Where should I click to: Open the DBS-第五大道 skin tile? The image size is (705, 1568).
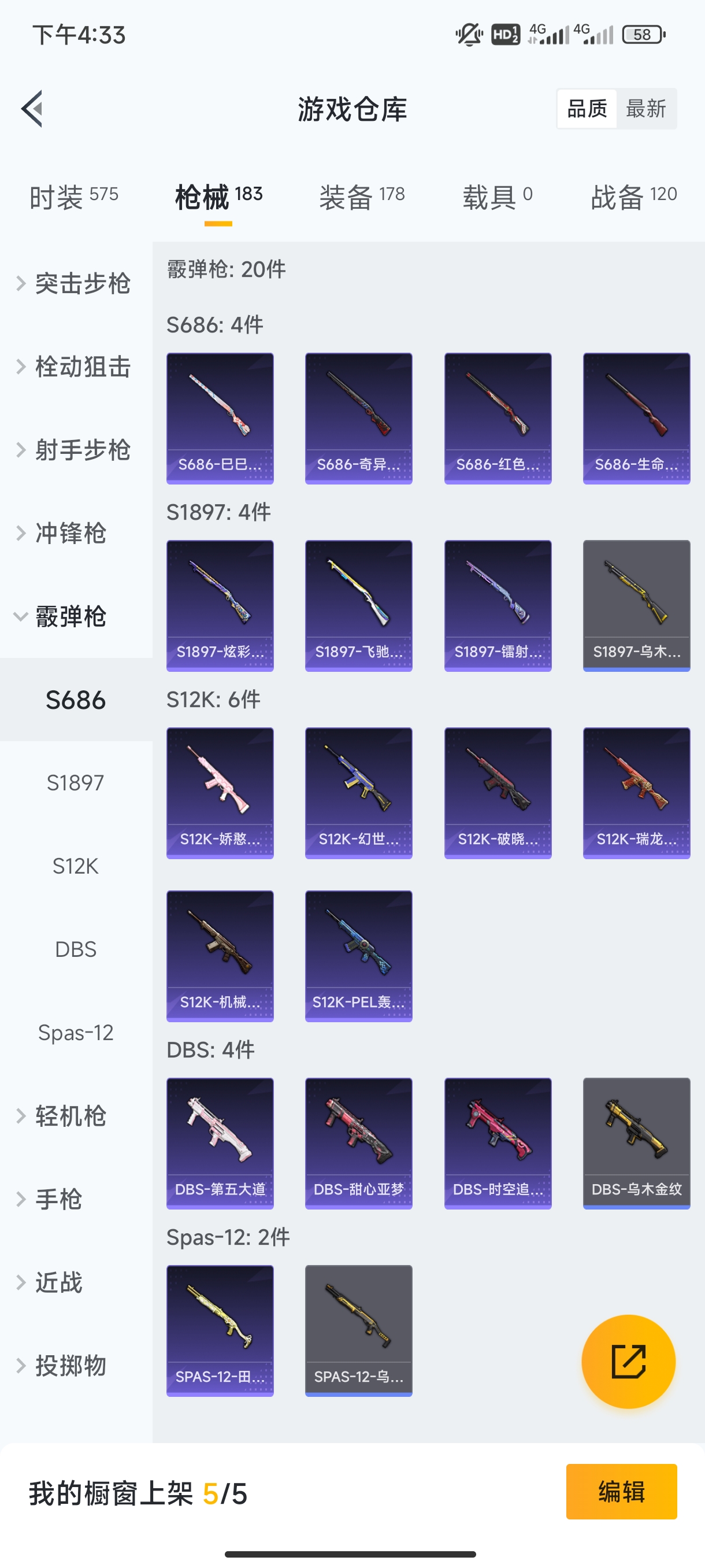pos(220,1143)
